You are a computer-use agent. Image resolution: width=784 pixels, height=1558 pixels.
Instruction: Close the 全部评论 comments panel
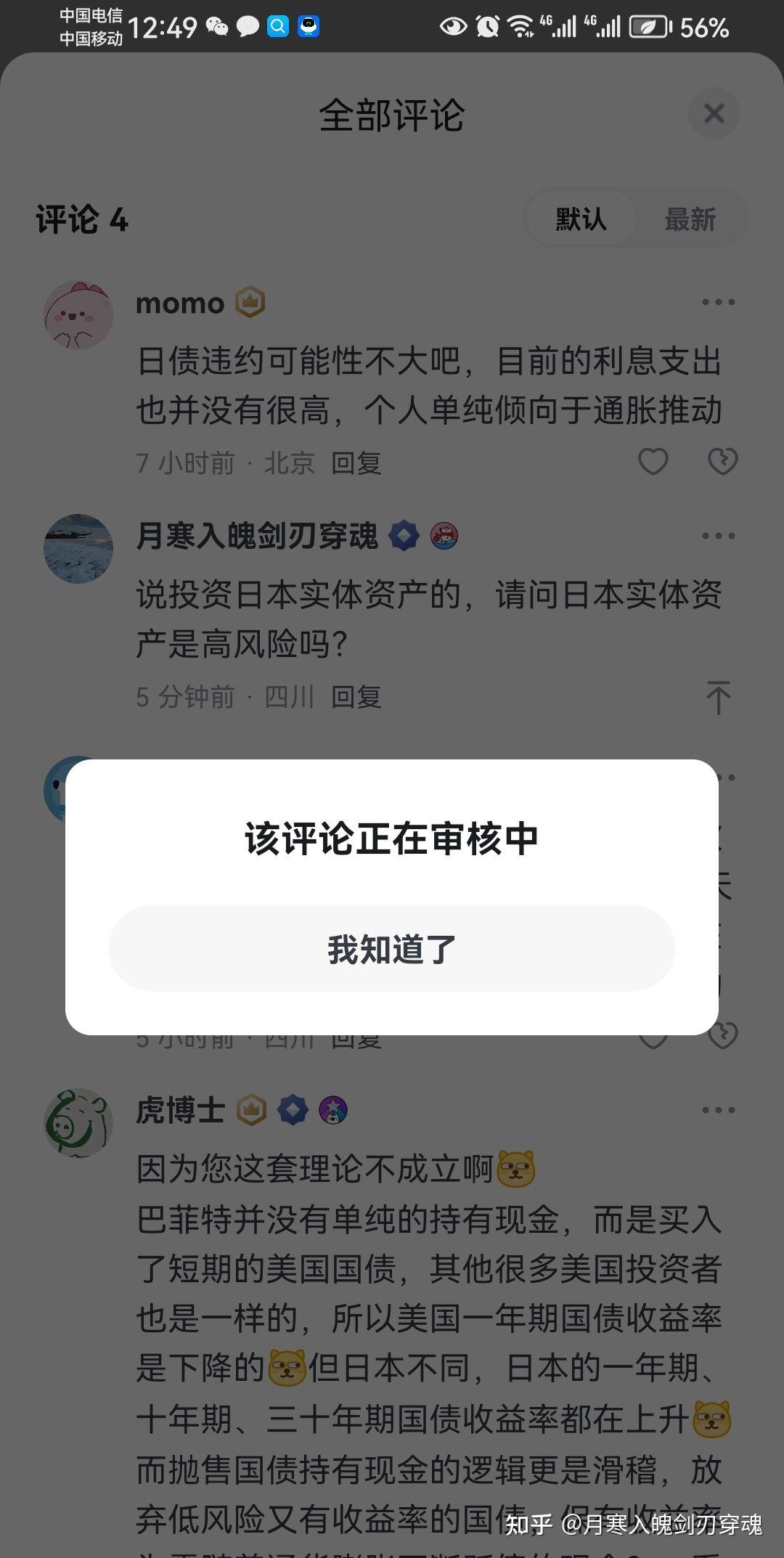[x=714, y=113]
